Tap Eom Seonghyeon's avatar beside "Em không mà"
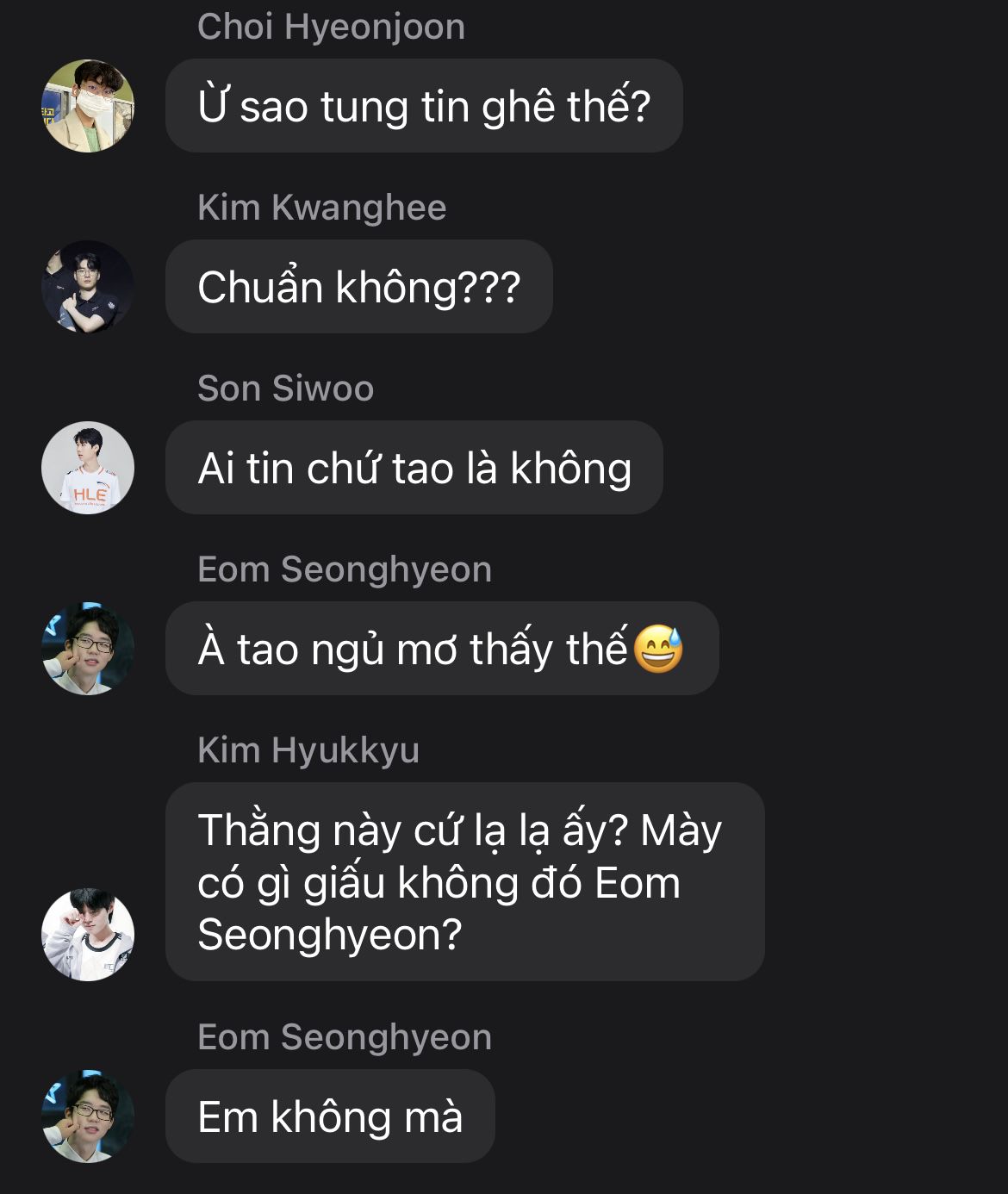1008x1194 pixels. 88,1116
